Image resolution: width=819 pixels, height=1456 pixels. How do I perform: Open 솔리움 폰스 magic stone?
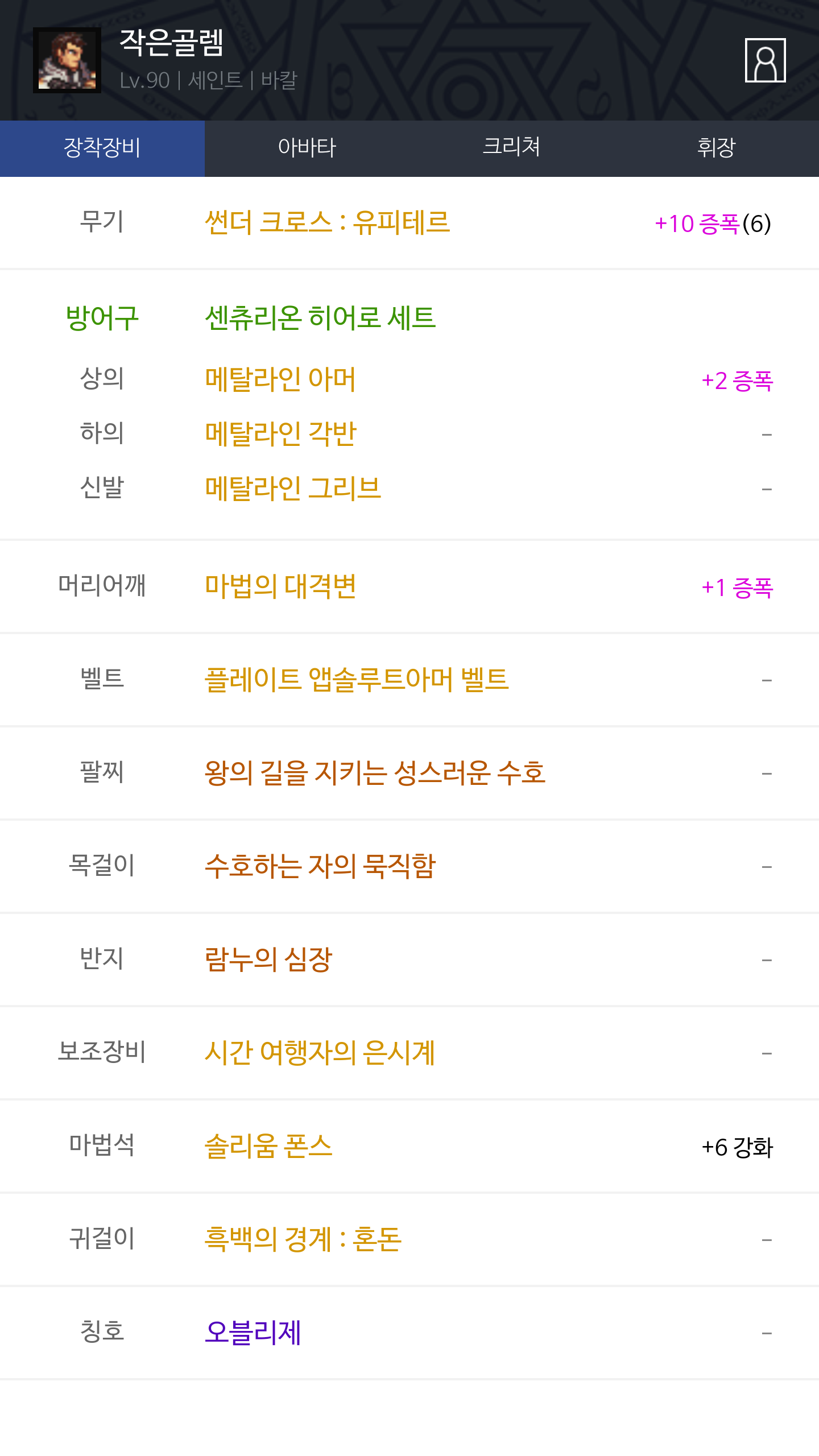[x=268, y=1146]
